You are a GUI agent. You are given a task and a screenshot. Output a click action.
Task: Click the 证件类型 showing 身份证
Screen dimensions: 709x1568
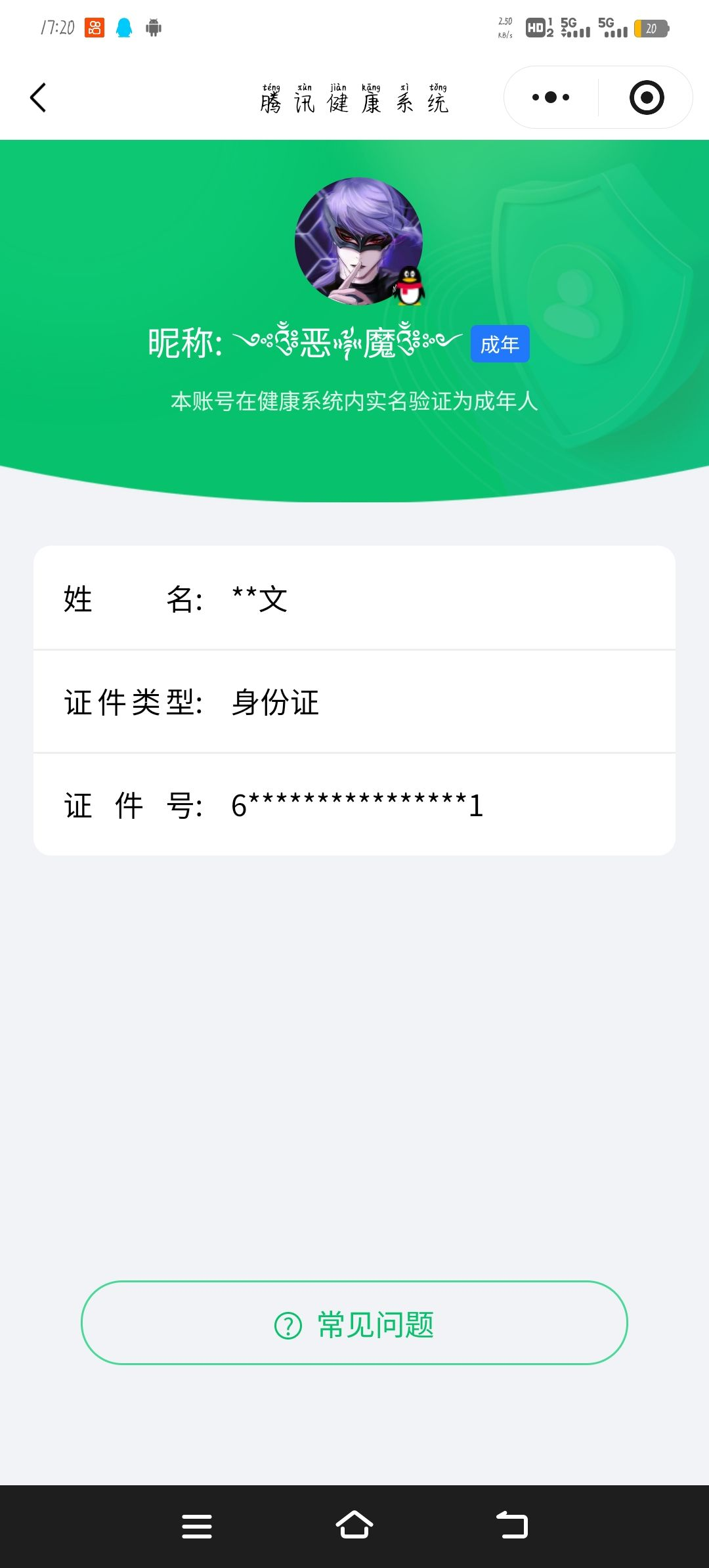click(x=354, y=703)
